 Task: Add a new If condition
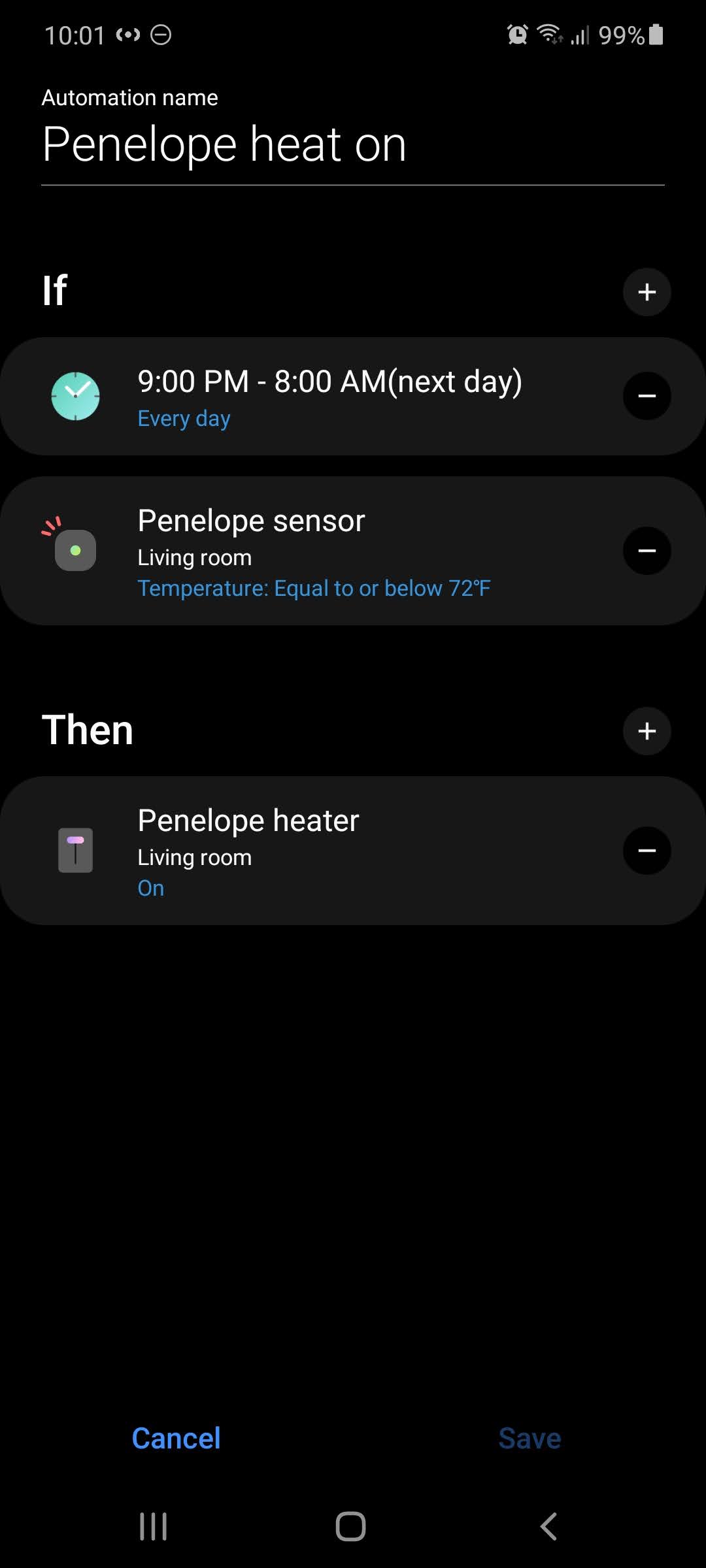coord(647,292)
